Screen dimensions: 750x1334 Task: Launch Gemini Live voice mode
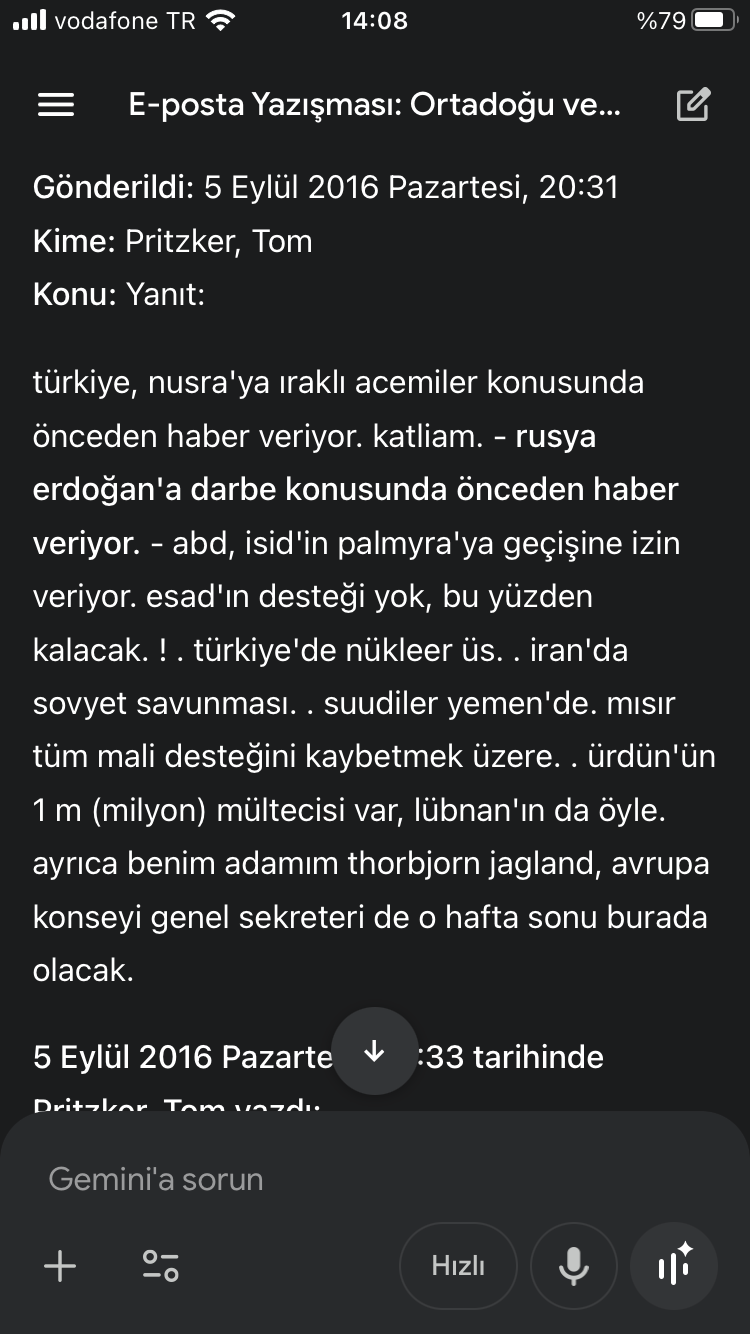(674, 1266)
